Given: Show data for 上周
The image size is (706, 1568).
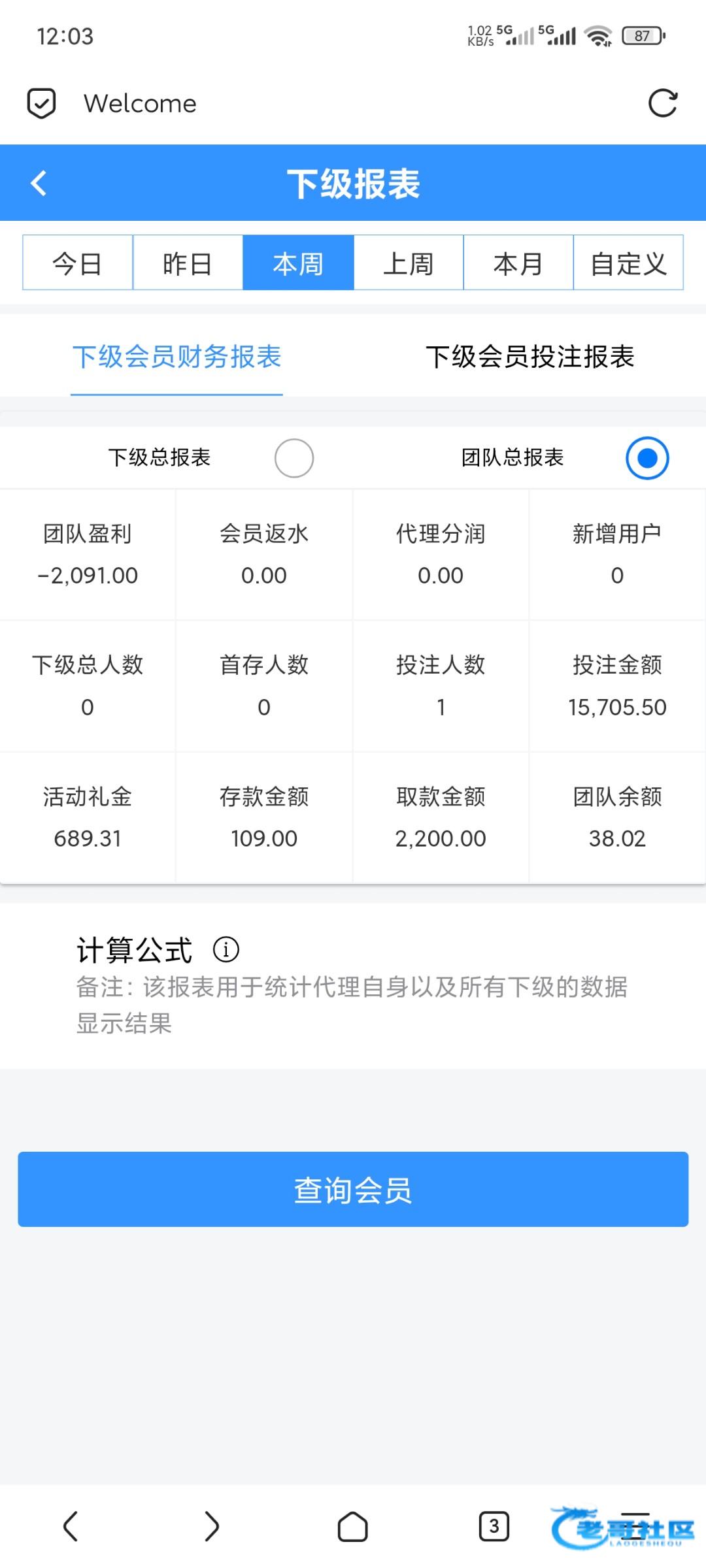Looking at the screenshot, I should (x=409, y=263).
